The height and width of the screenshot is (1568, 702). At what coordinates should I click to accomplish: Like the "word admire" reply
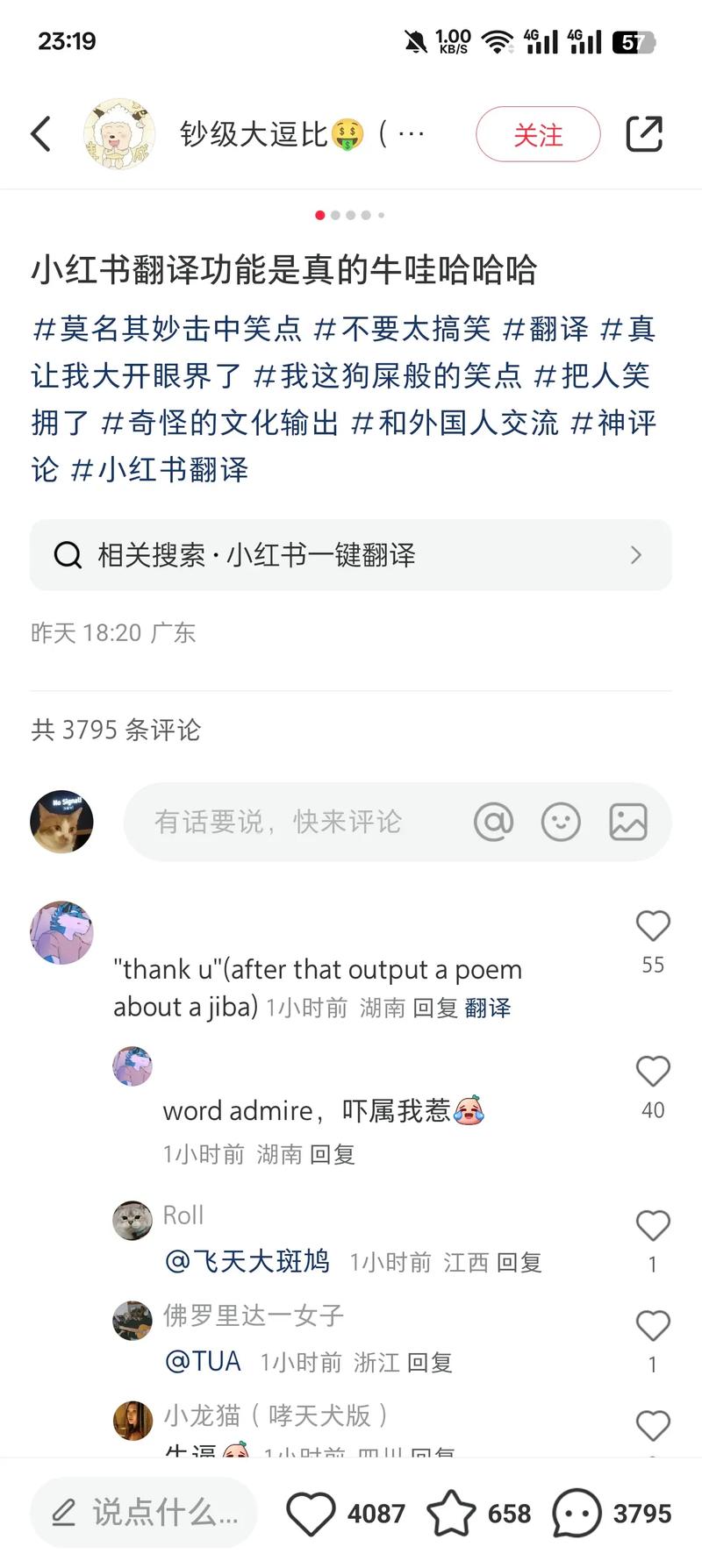[653, 1072]
